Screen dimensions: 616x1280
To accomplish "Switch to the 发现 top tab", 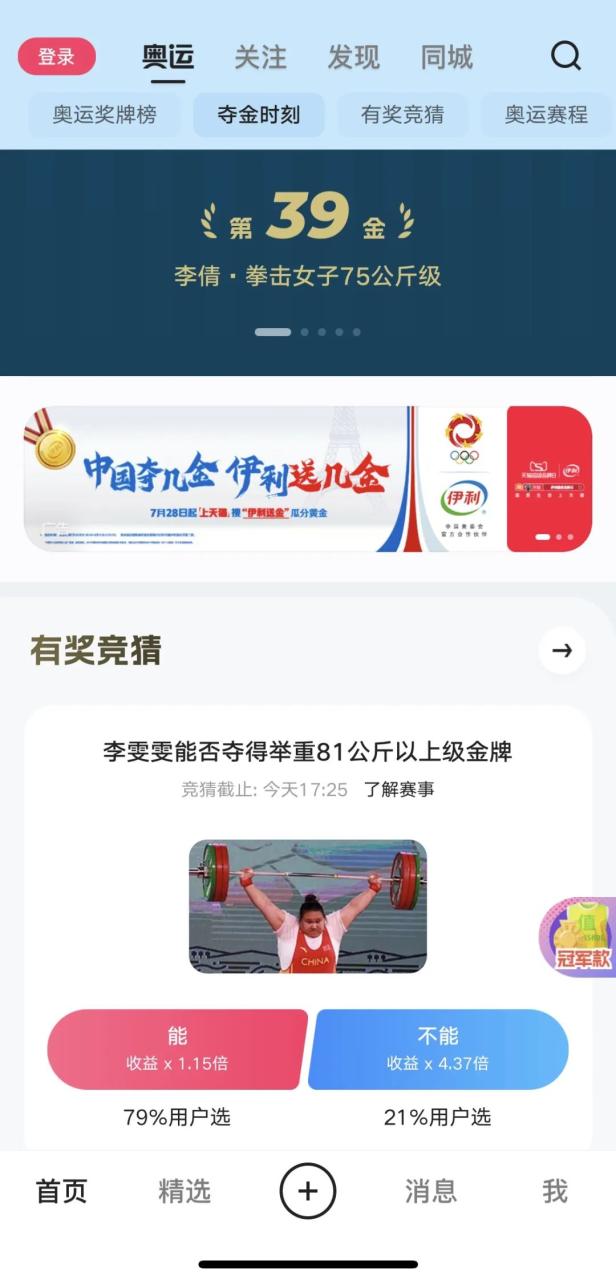I will [353, 57].
